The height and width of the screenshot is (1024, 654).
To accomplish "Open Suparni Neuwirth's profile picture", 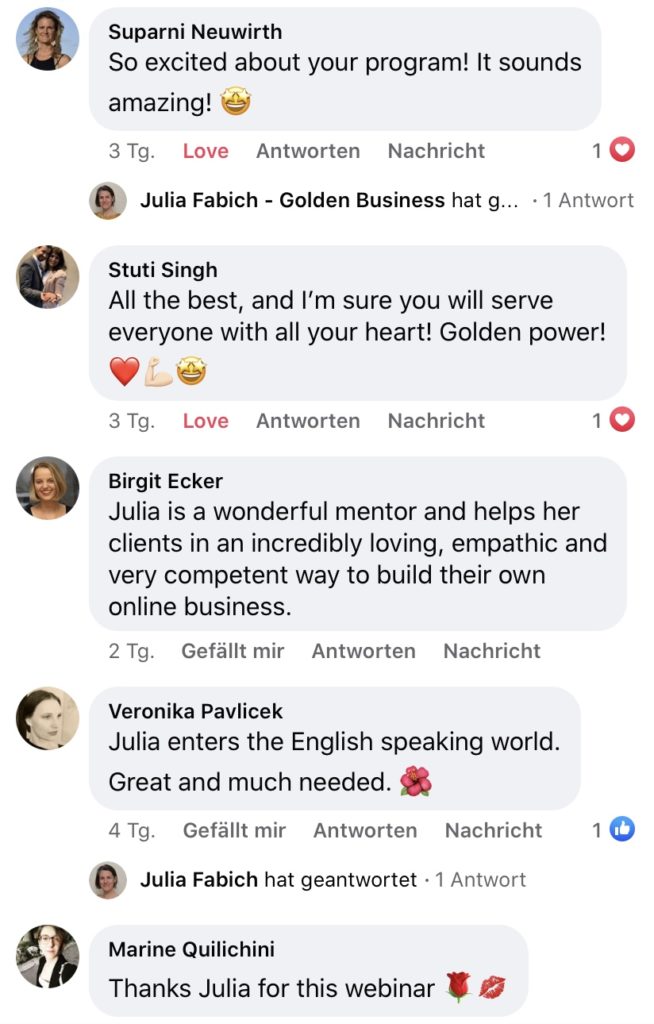I will click(x=48, y=39).
